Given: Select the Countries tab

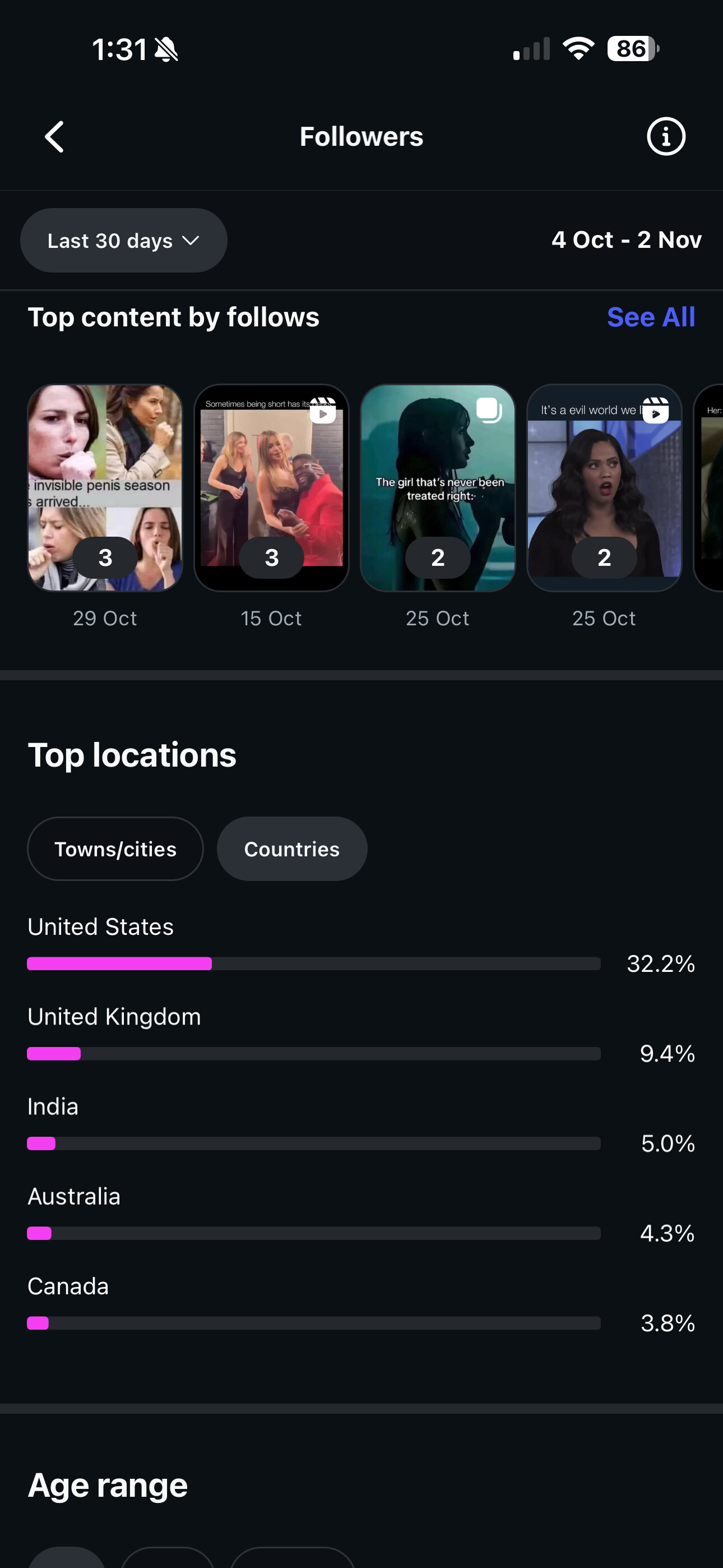Looking at the screenshot, I should click(x=292, y=848).
